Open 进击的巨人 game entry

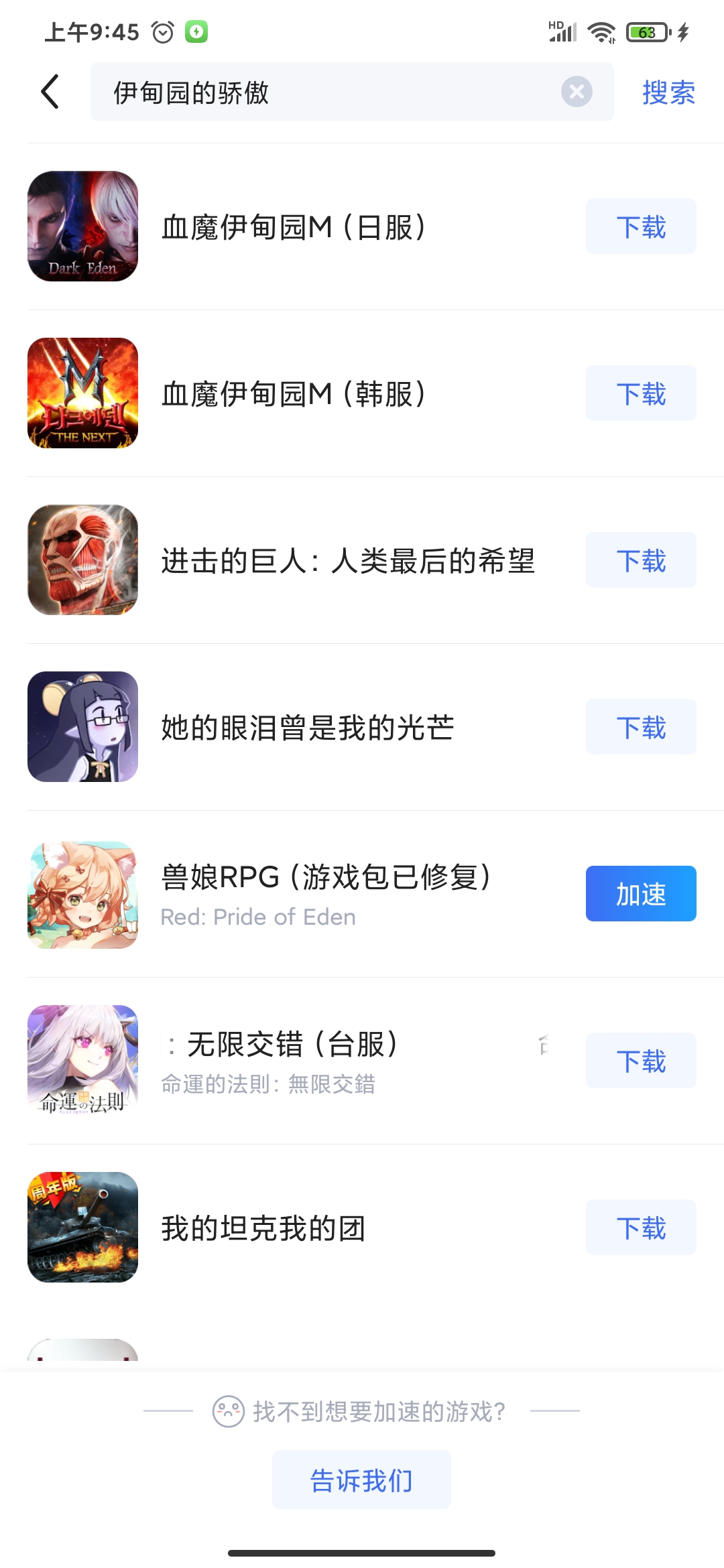[x=347, y=561]
